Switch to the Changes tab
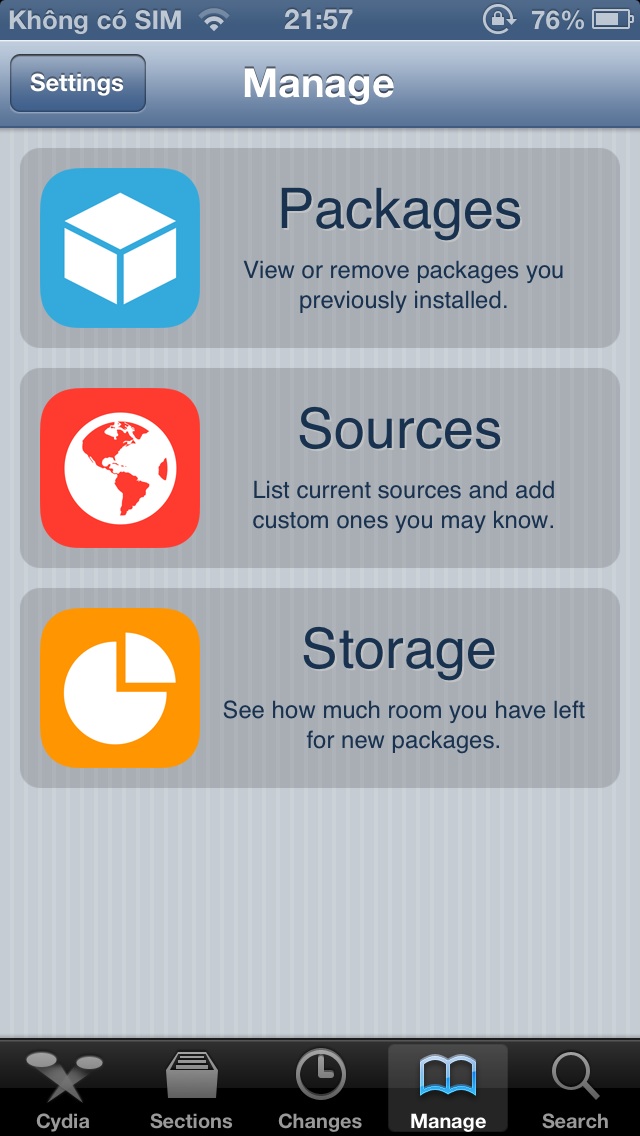Viewport: 640px width, 1136px height. click(320, 1090)
